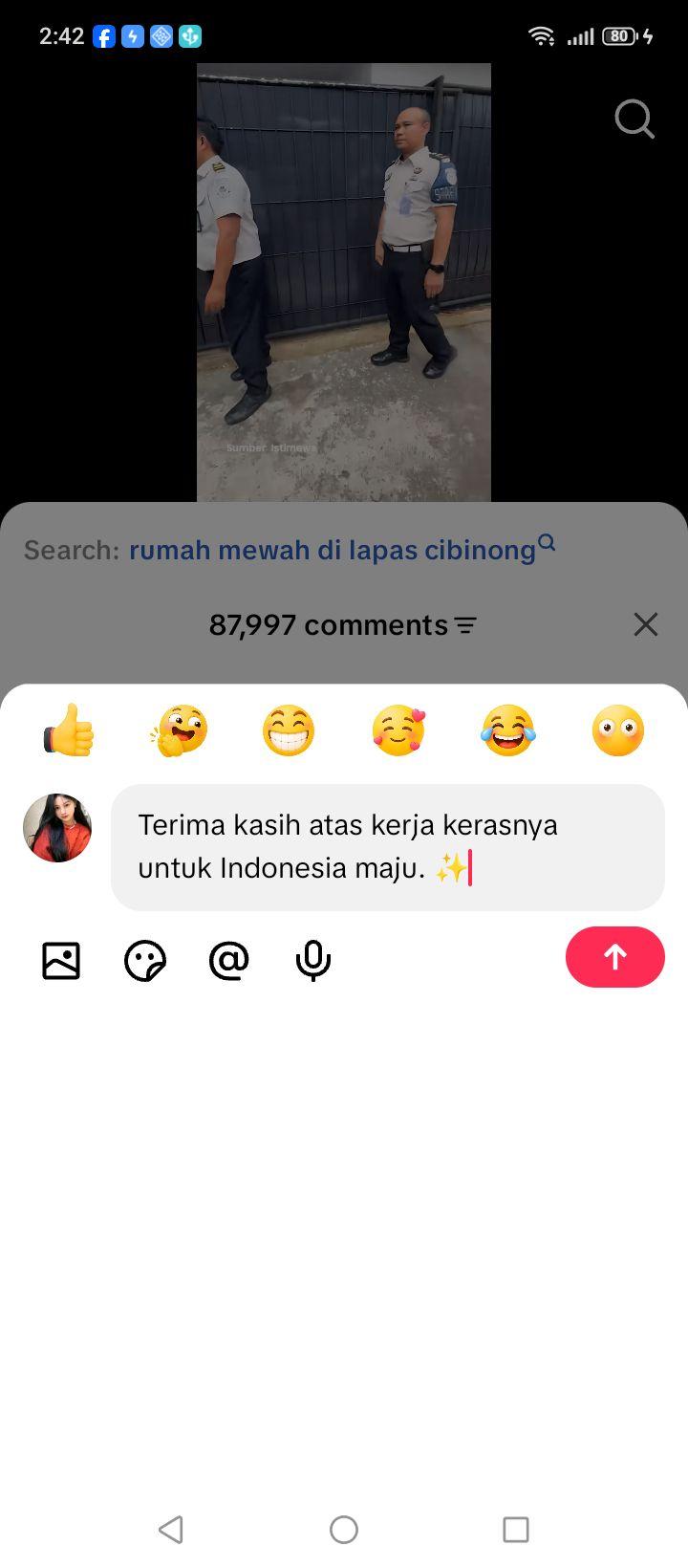Viewport: 688px width, 1568px height.
Task: Go to the home screen
Action: click(344, 1529)
